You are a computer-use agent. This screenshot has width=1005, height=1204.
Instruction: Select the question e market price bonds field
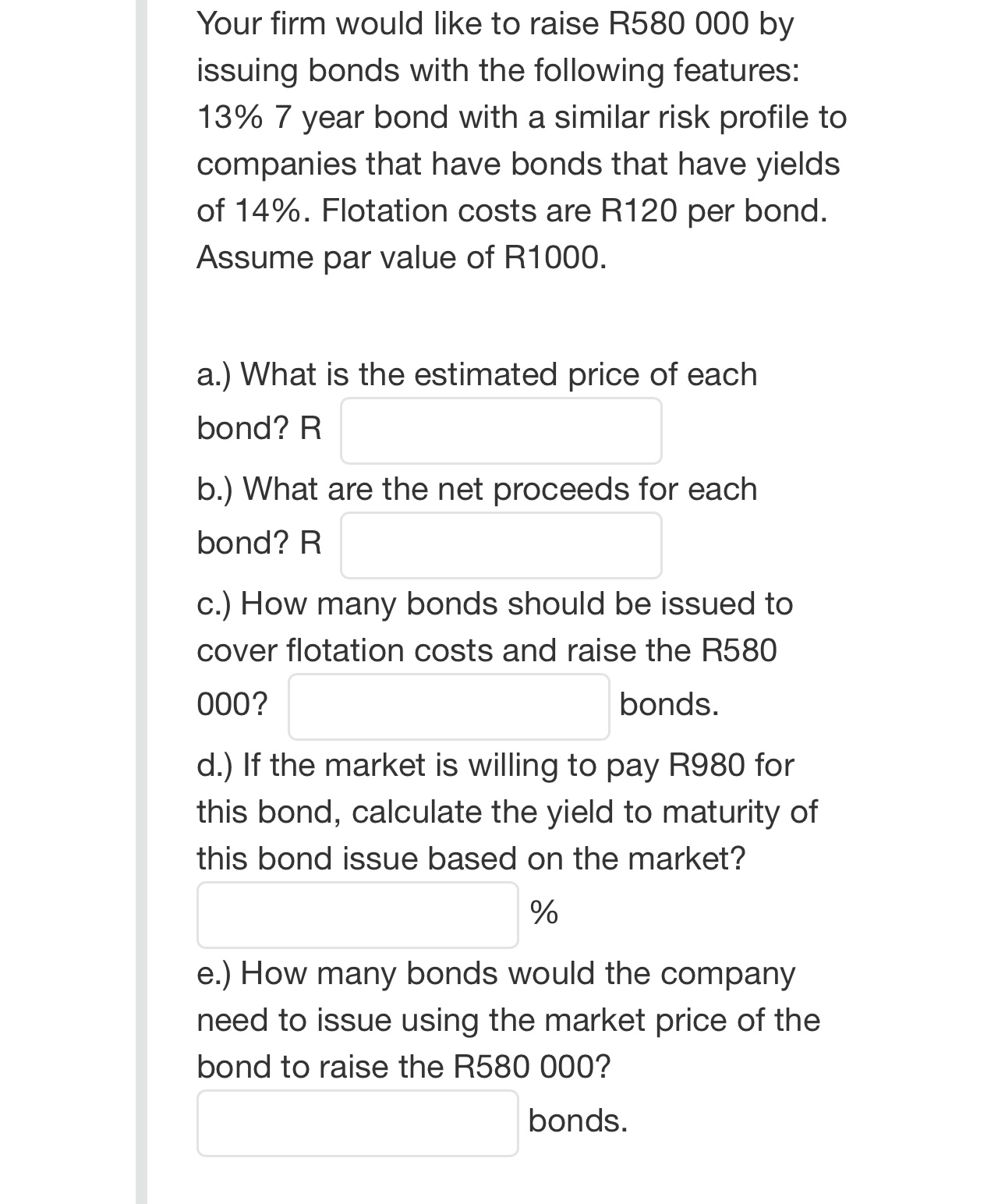coord(357,1123)
